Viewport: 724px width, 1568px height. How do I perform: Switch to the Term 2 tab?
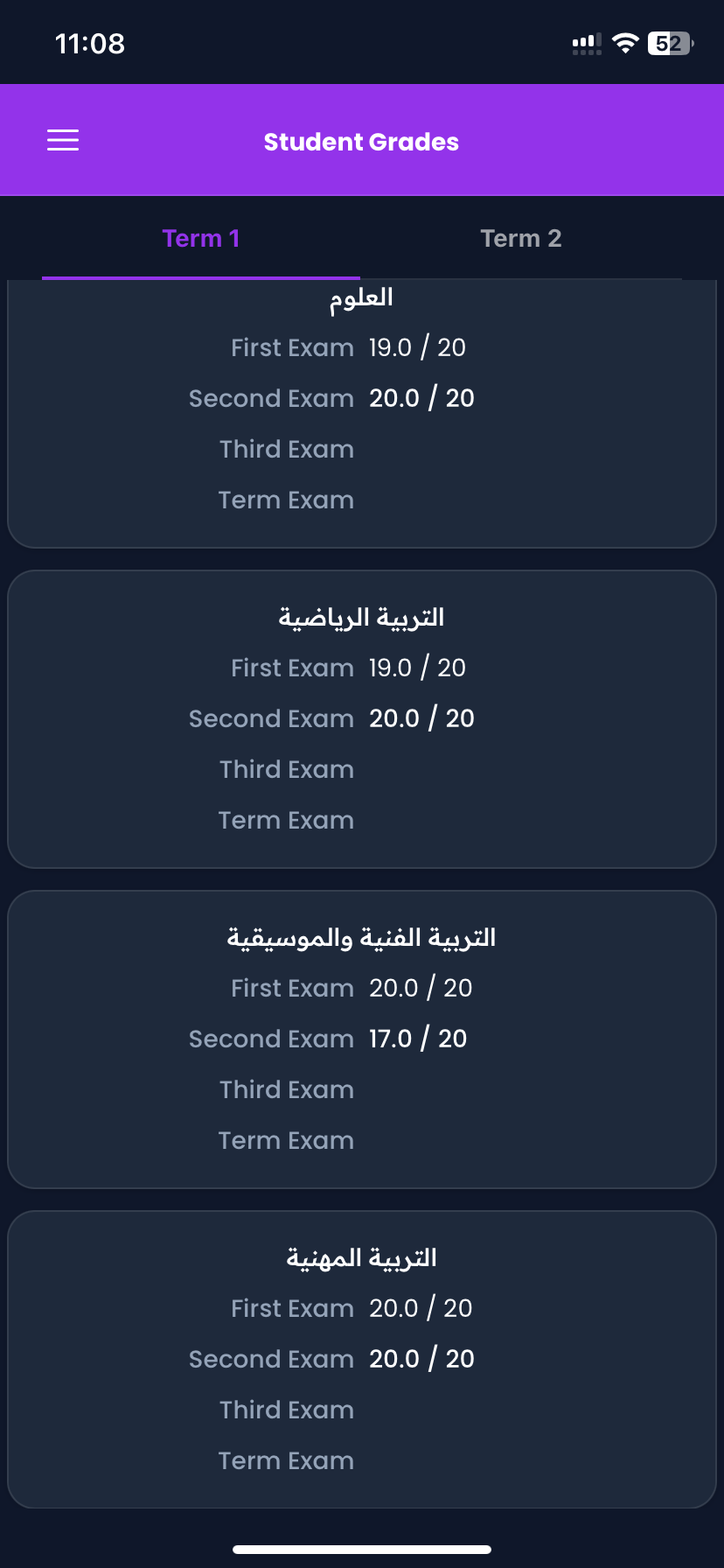point(520,238)
